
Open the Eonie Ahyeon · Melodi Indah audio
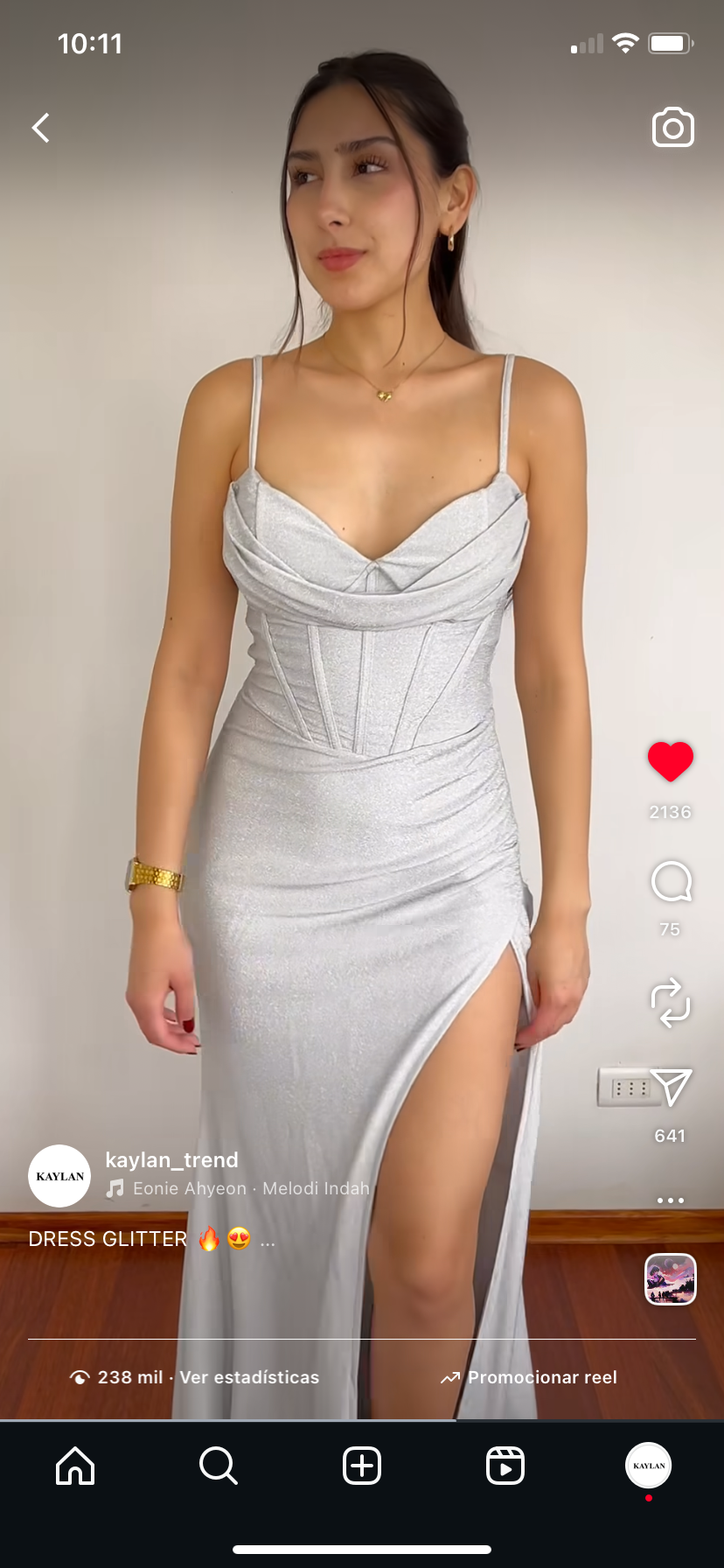(x=250, y=1188)
